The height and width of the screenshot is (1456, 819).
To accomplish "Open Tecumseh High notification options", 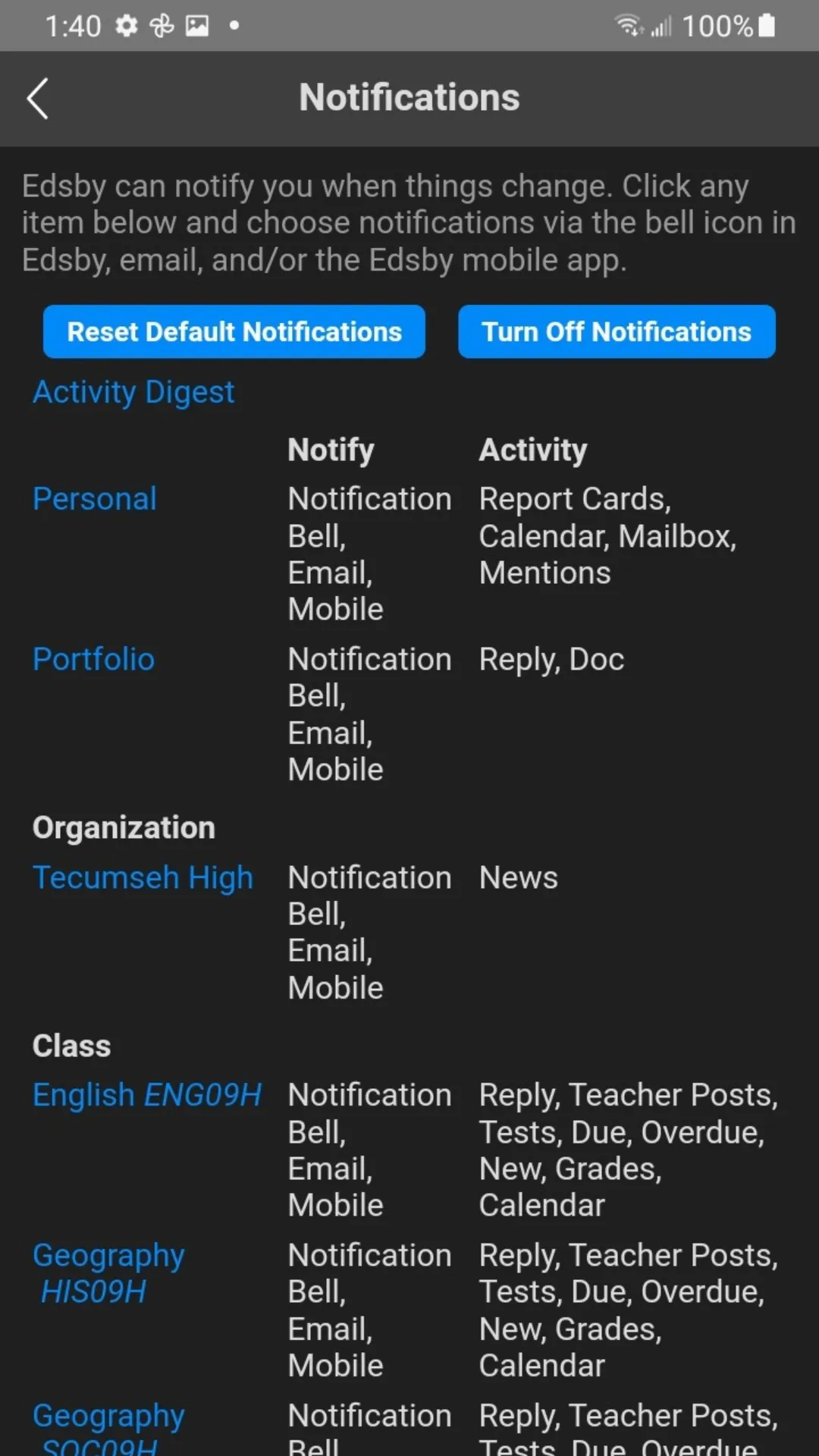I will point(143,877).
